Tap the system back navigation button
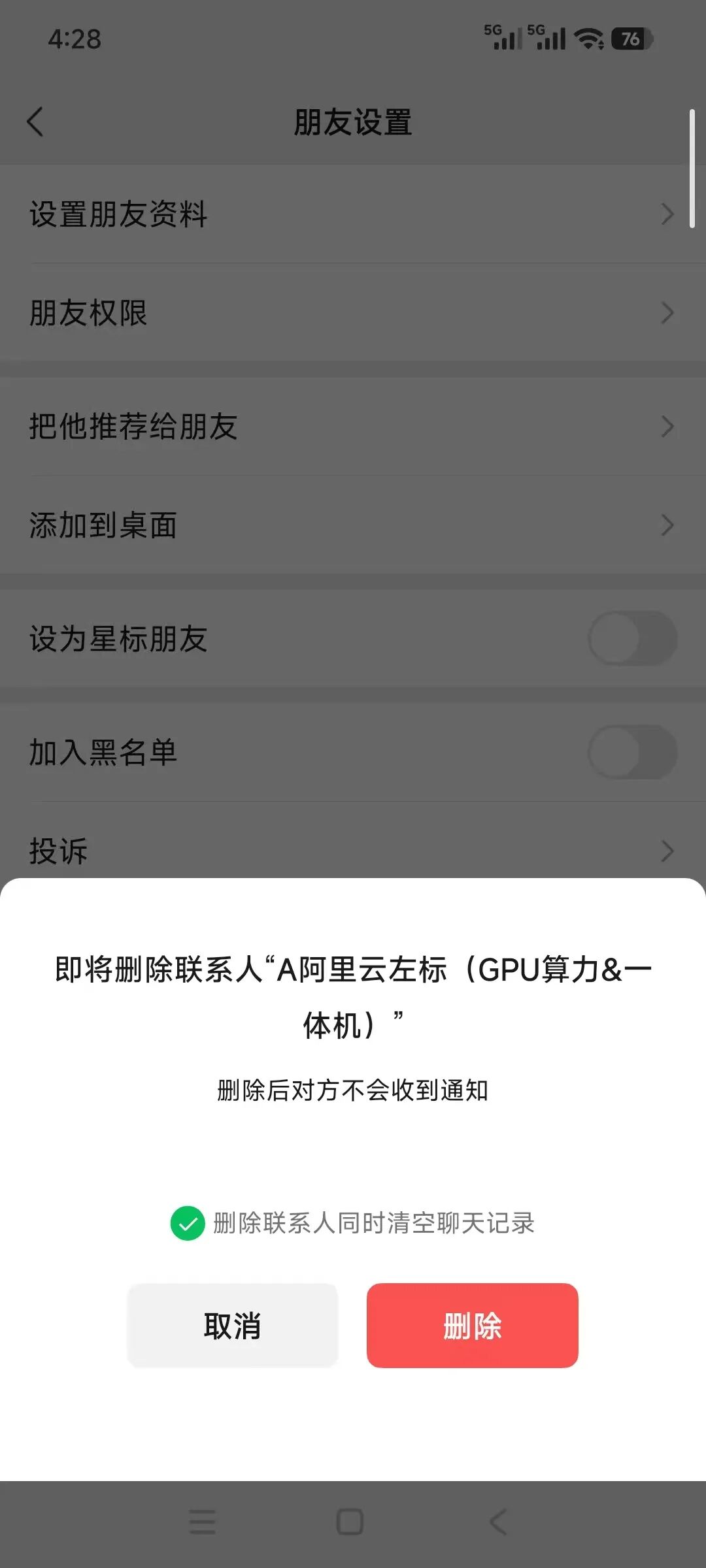Image resolution: width=706 pixels, height=1568 pixels. (x=498, y=1522)
